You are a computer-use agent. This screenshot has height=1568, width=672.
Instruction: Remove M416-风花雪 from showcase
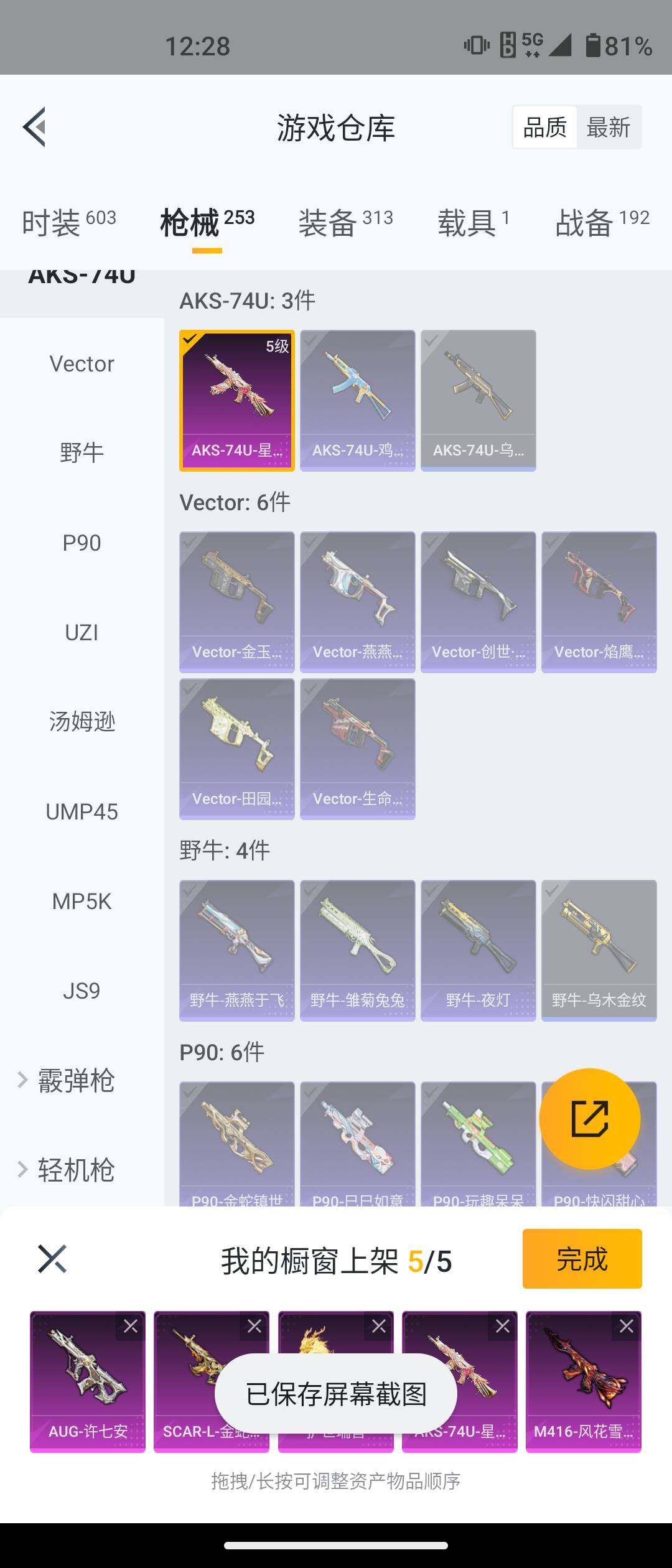627,1326
